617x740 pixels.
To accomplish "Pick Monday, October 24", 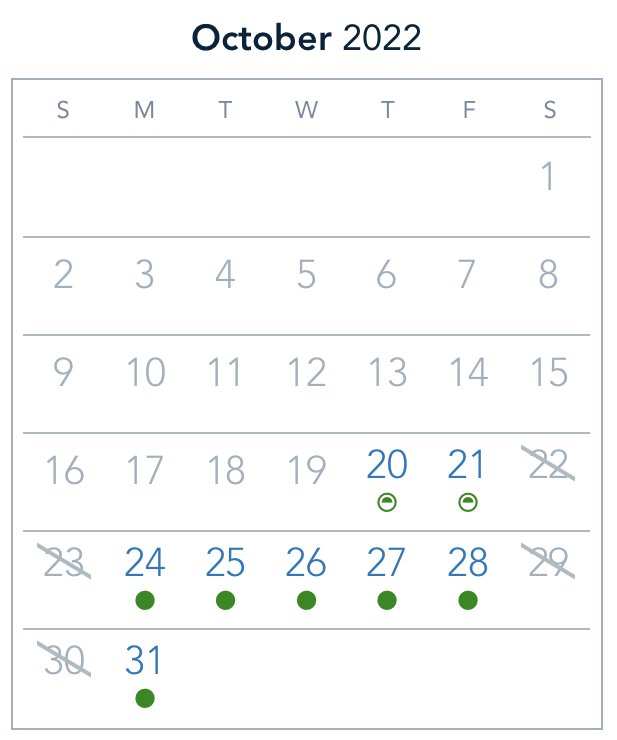I will (x=145, y=564).
